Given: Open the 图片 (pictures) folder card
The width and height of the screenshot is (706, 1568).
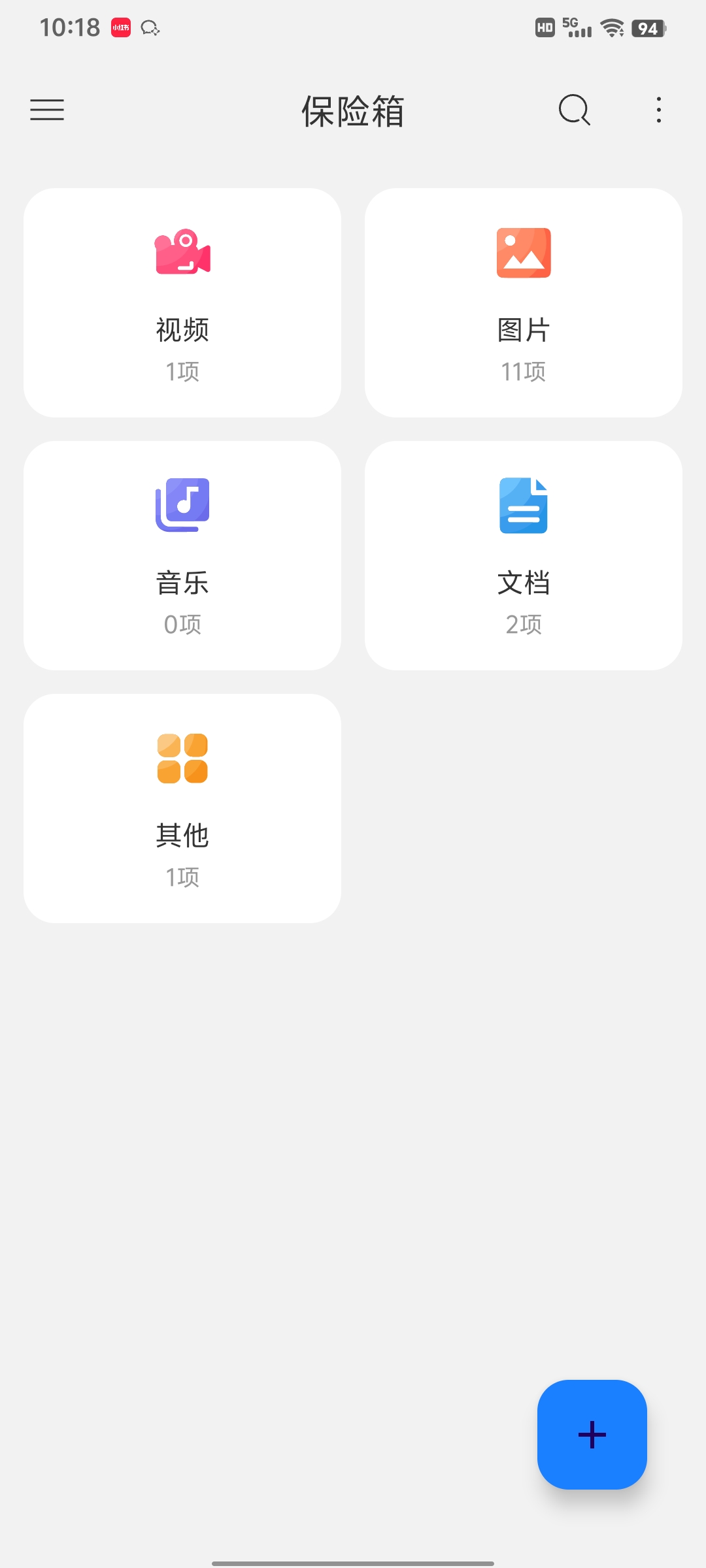Looking at the screenshot, I should click(x=524, y=302).
